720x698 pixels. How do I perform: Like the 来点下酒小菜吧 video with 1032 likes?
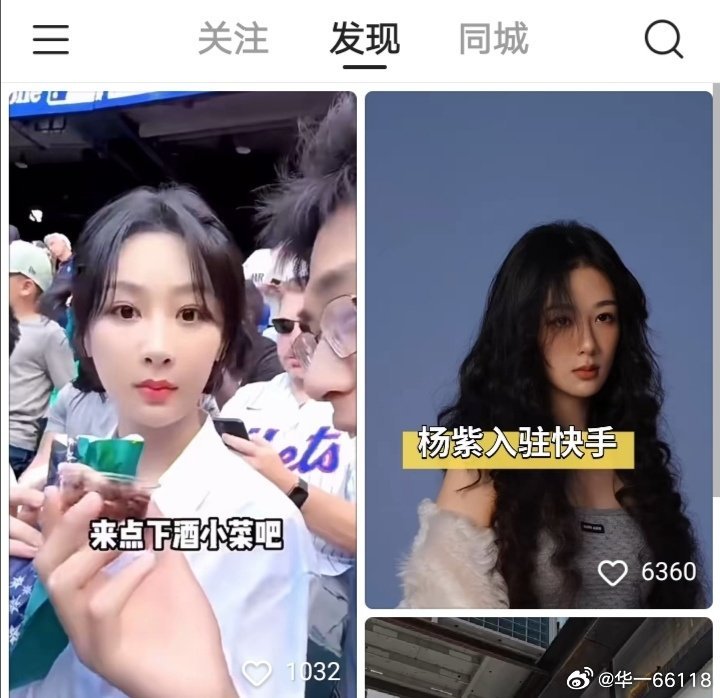coord(258,672)
